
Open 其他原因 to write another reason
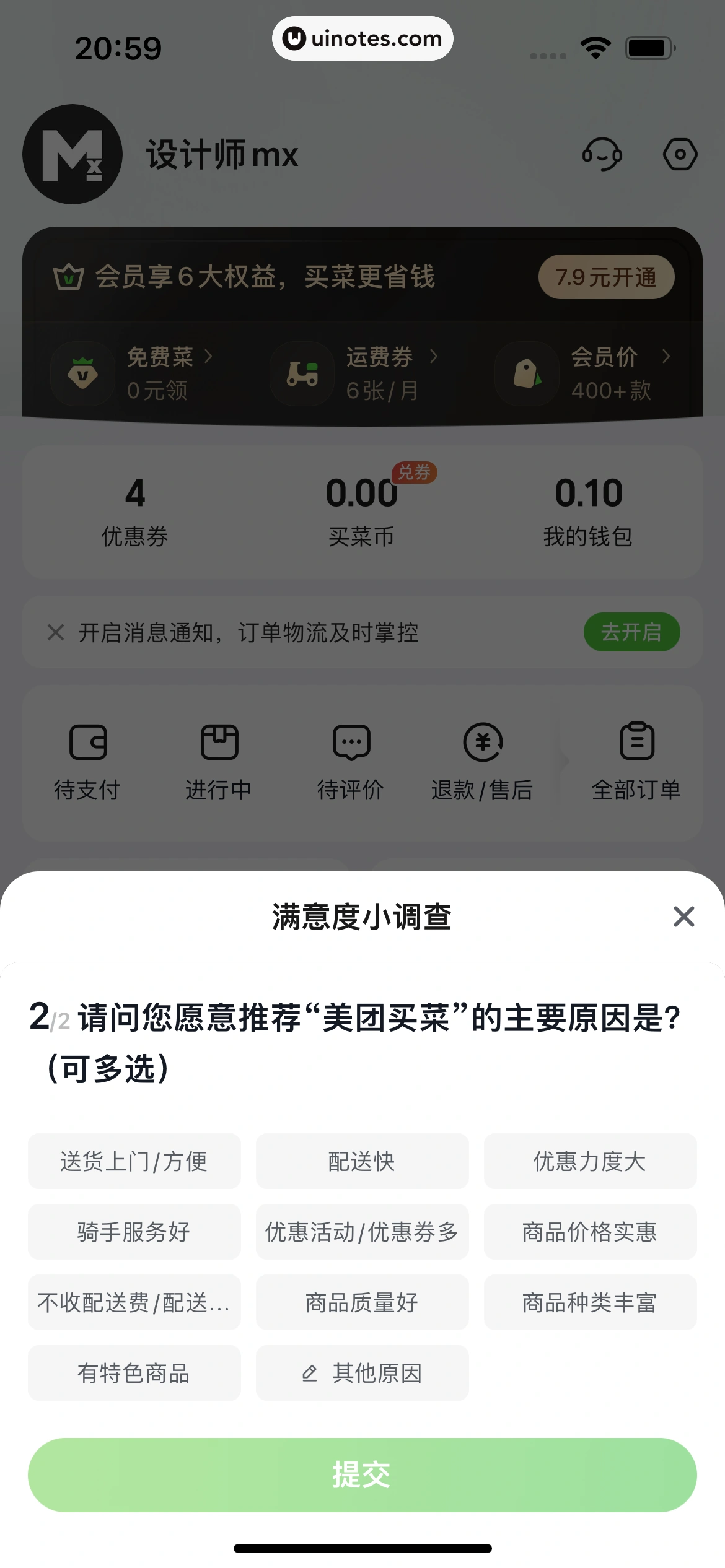362,1373
